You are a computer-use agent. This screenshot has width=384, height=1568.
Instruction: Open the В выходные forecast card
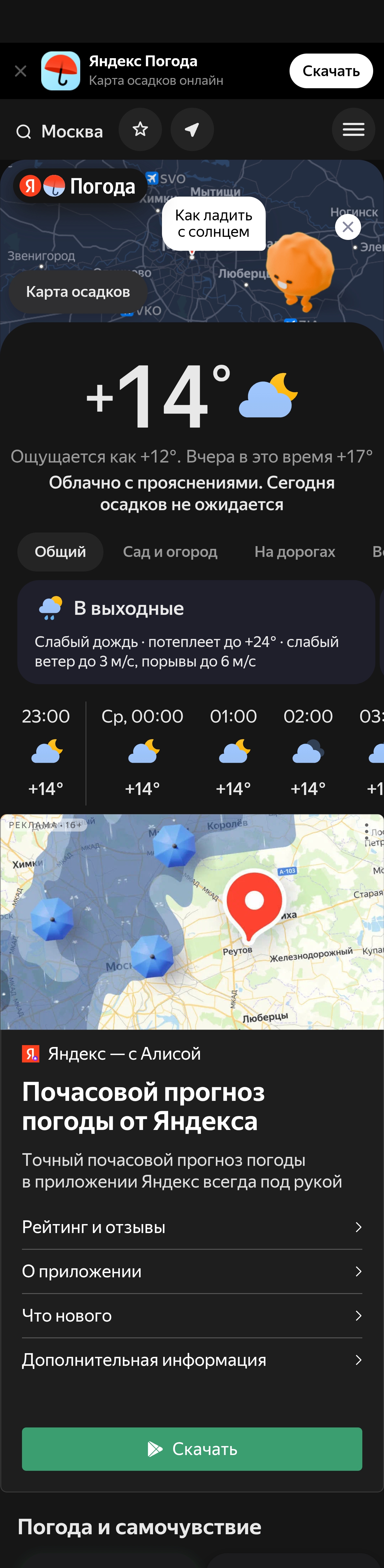coord(196,632)
